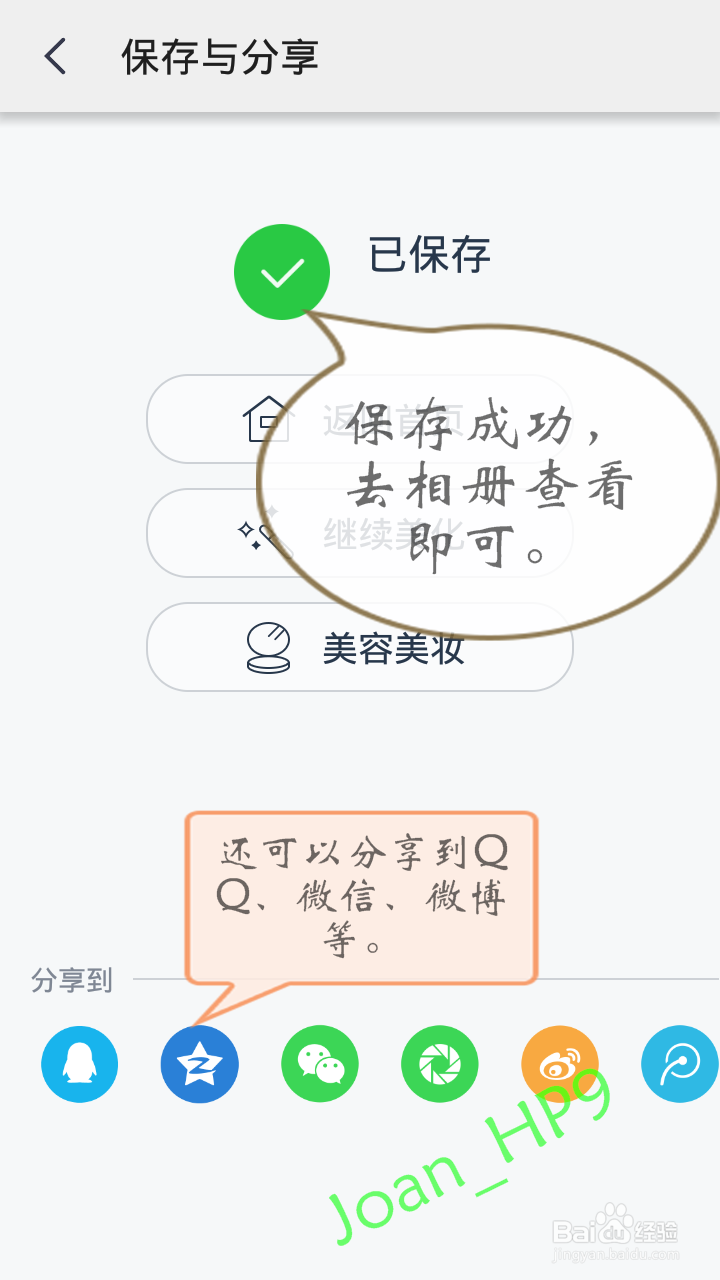The height and width of the screenshot is (1280, 720).
Task: Select the Qzone share icon
Action: (199, 1064)
